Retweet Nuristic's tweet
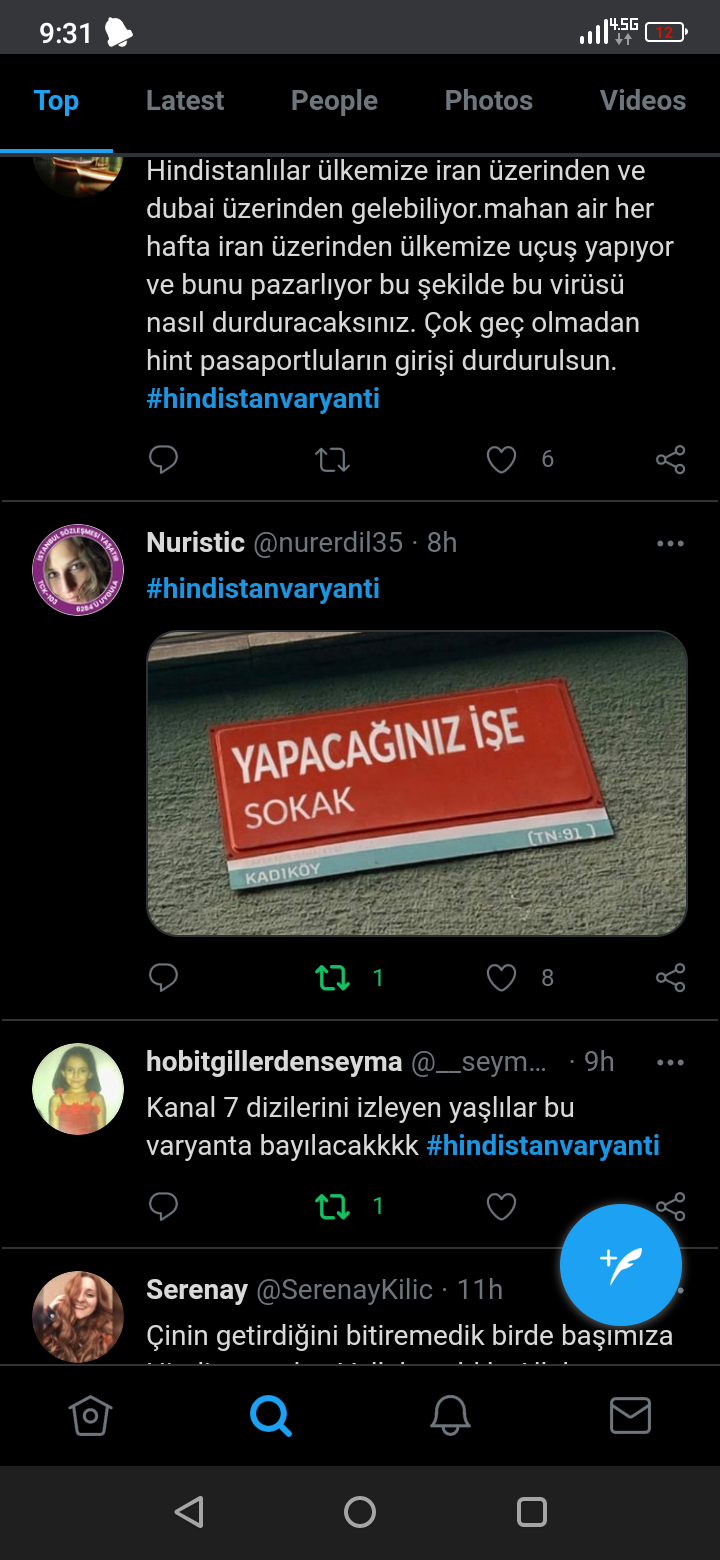 pyautogui.click(x=333, y=977)
